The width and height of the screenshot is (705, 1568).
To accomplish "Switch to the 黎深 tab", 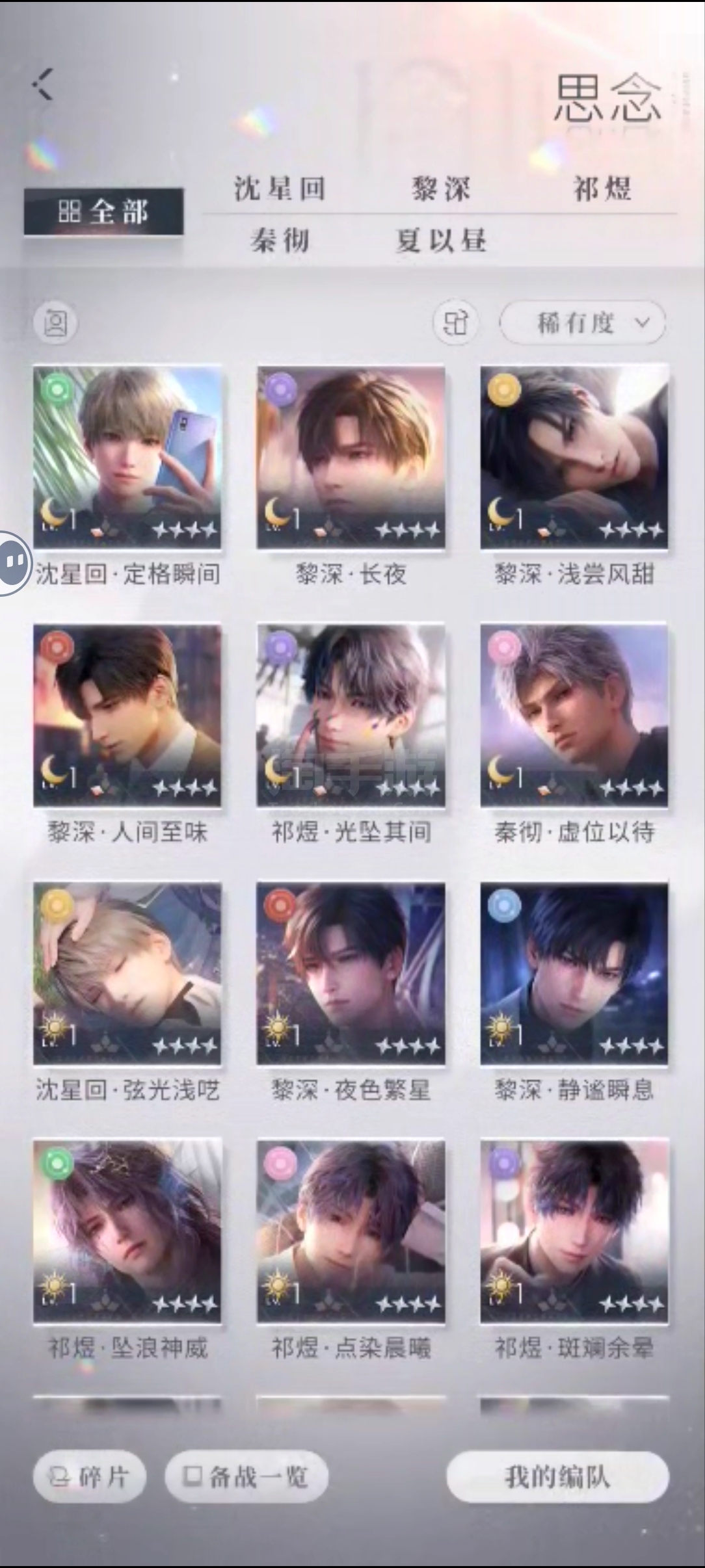I will click(x=440, y=189).
